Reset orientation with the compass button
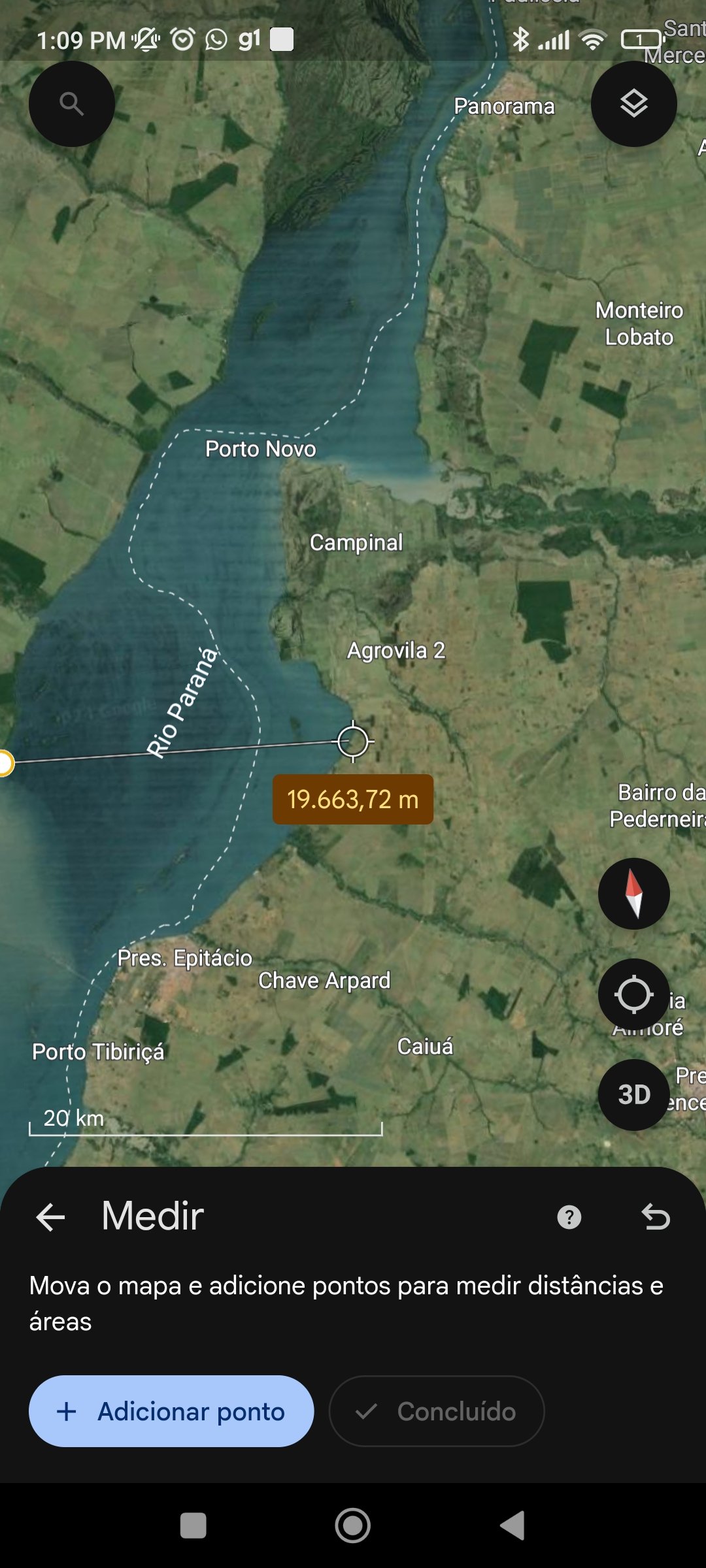This screenshot has height=1568, width=706. (x=633, y=894)
